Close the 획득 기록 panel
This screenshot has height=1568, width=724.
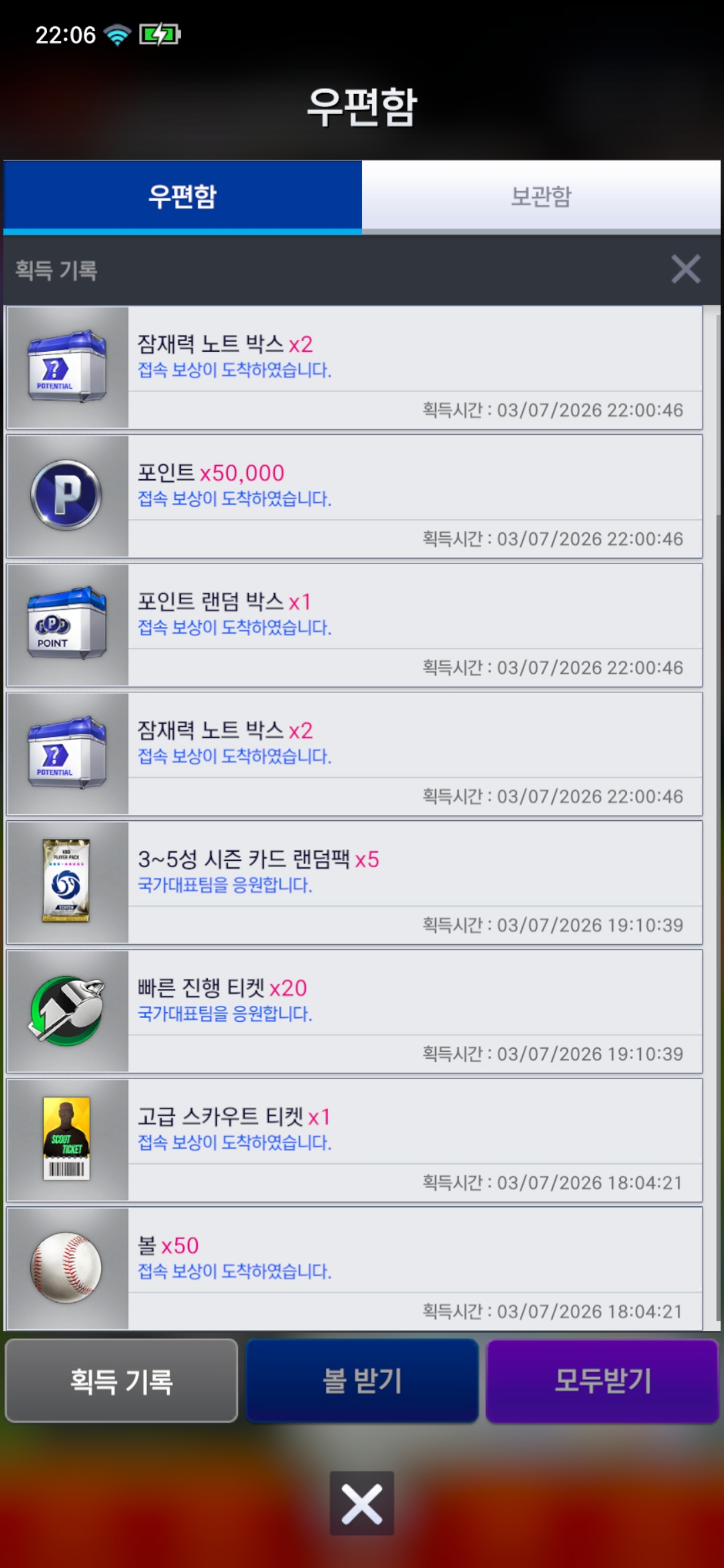[685, 269]
